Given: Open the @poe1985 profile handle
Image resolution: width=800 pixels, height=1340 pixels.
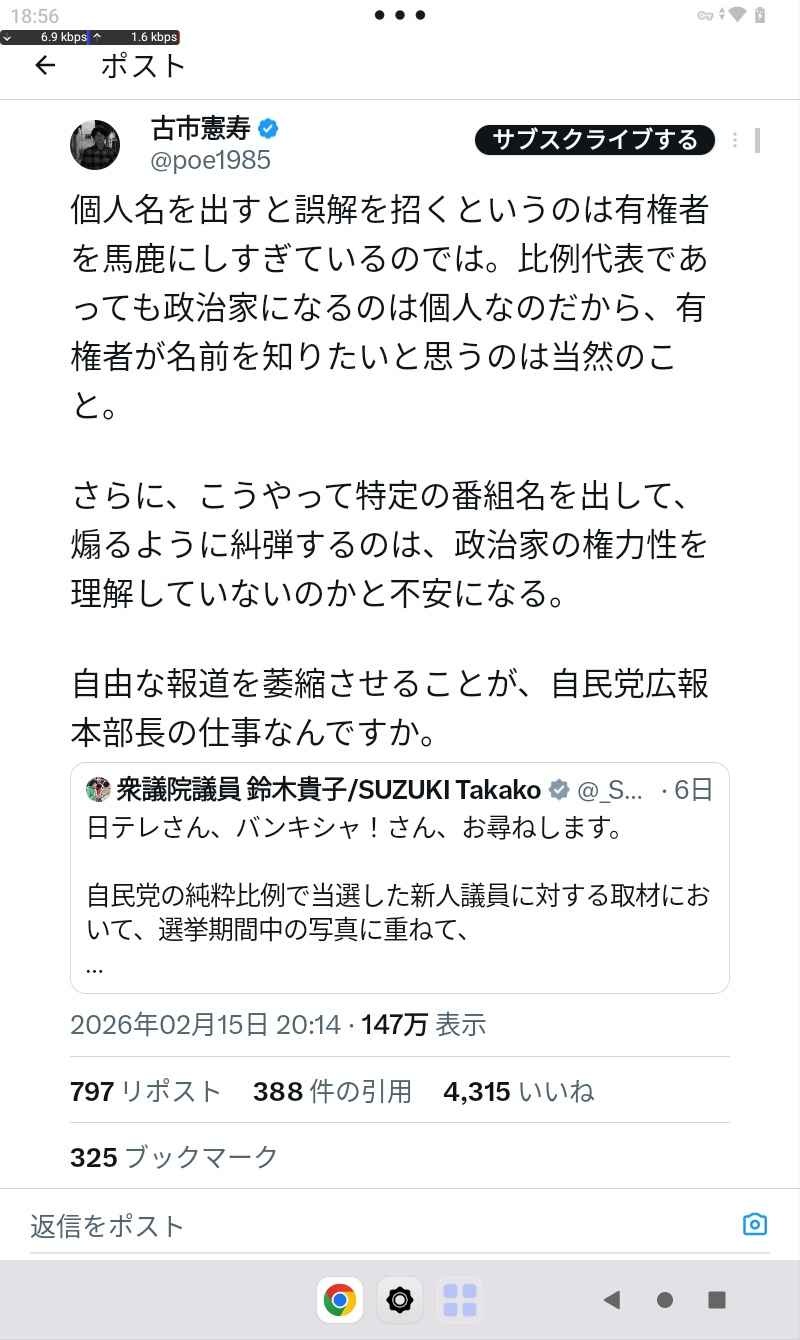Looking at the screenshot, I should [x=210, y=161].
